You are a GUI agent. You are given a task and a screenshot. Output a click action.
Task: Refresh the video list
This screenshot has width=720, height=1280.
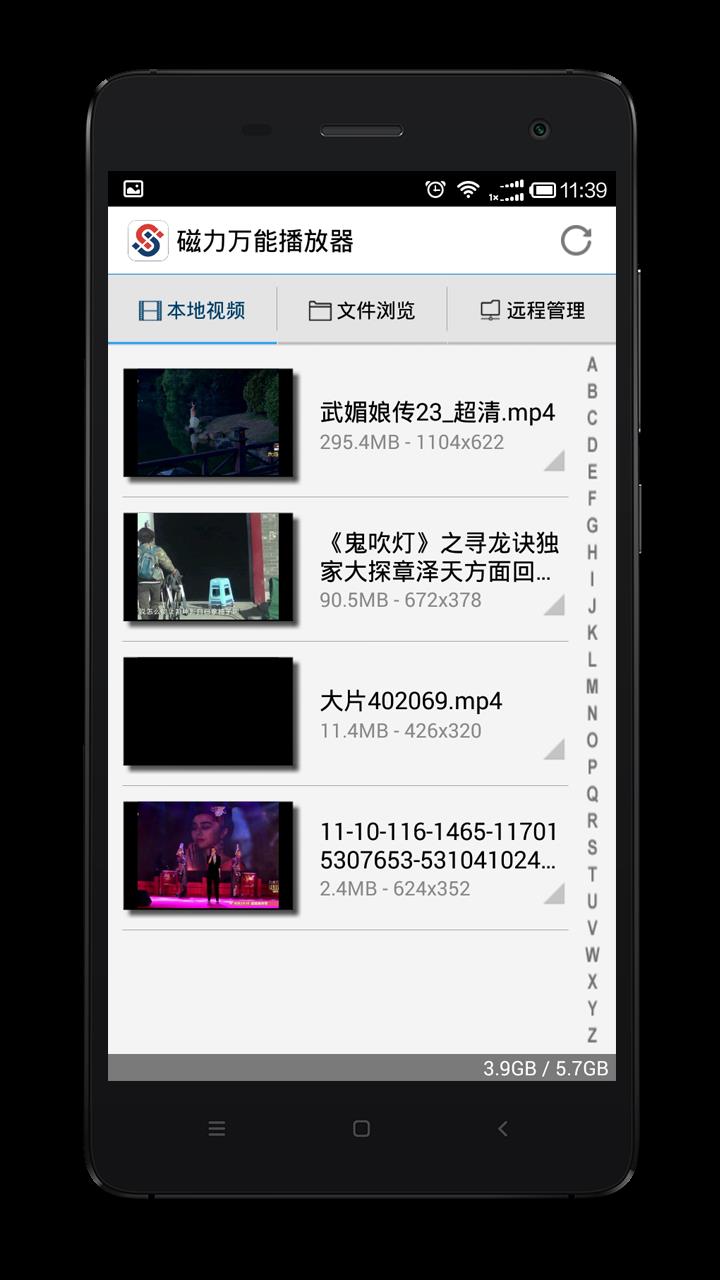576,240
